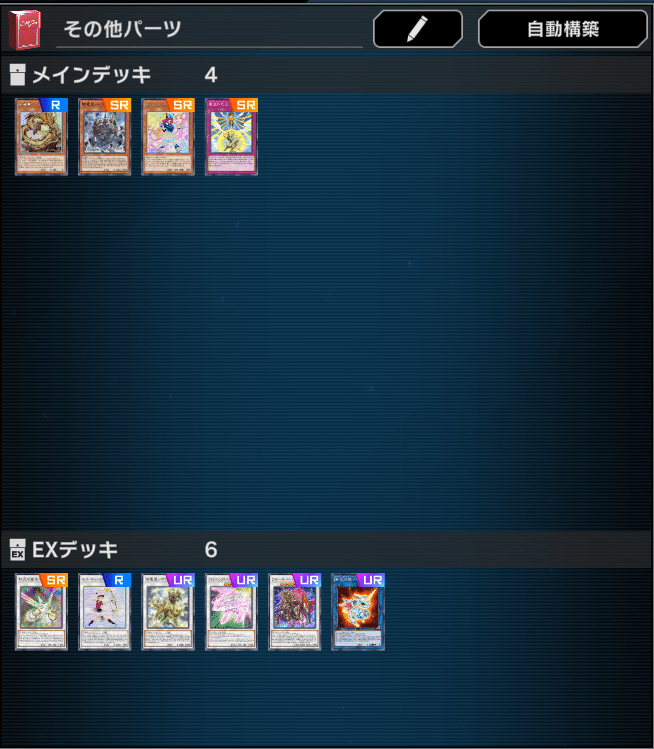Open the SR card in EX deck
This screenshot has height=749, width=654.
(41, 612)
